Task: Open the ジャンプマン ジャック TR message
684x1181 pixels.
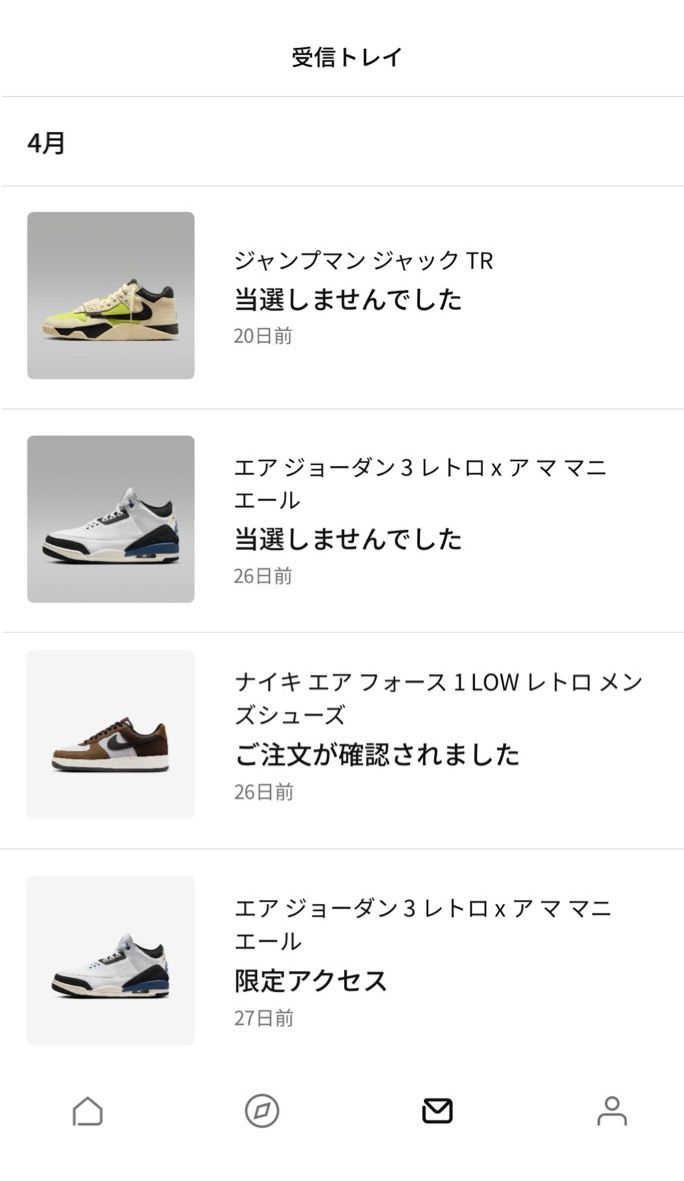Action: [347, 297]
